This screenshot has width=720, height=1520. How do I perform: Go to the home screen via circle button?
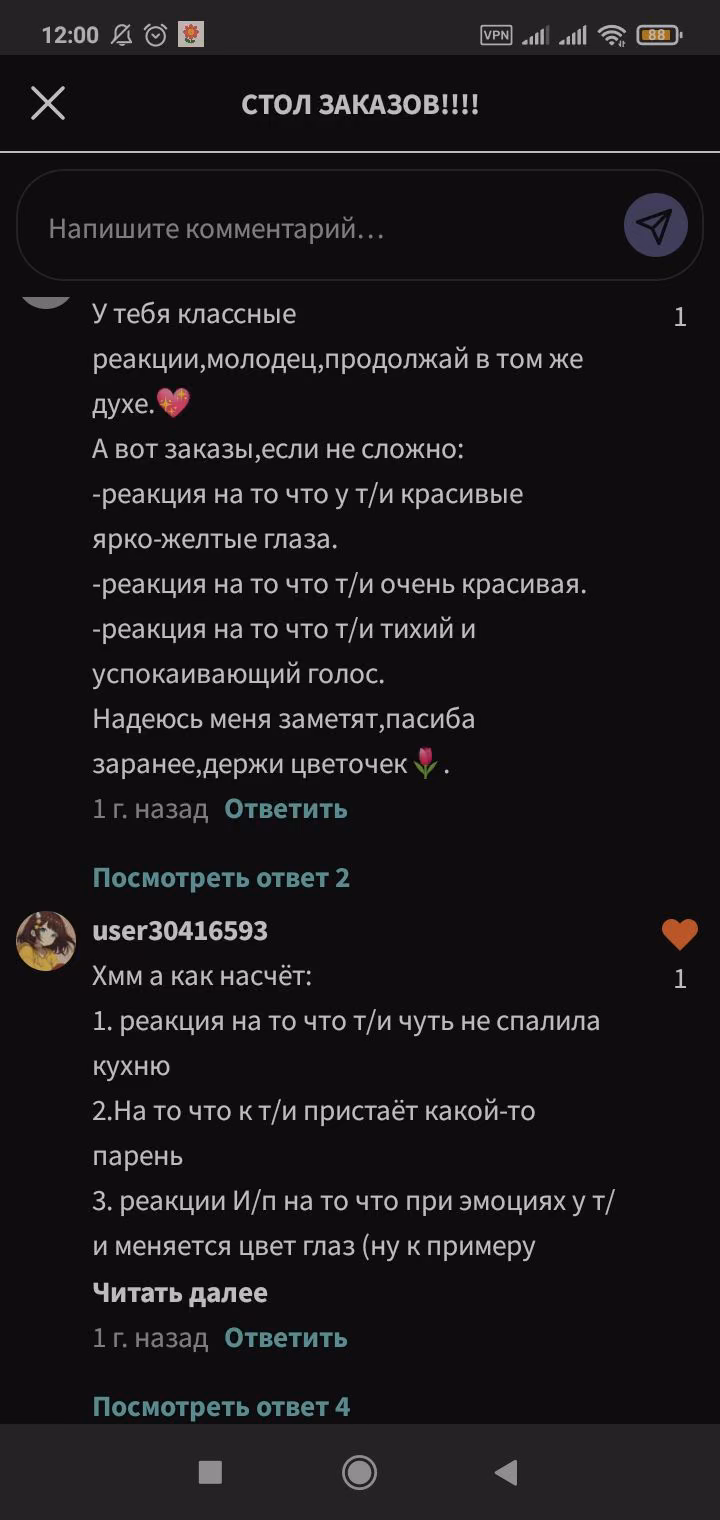coord(359,1472)
